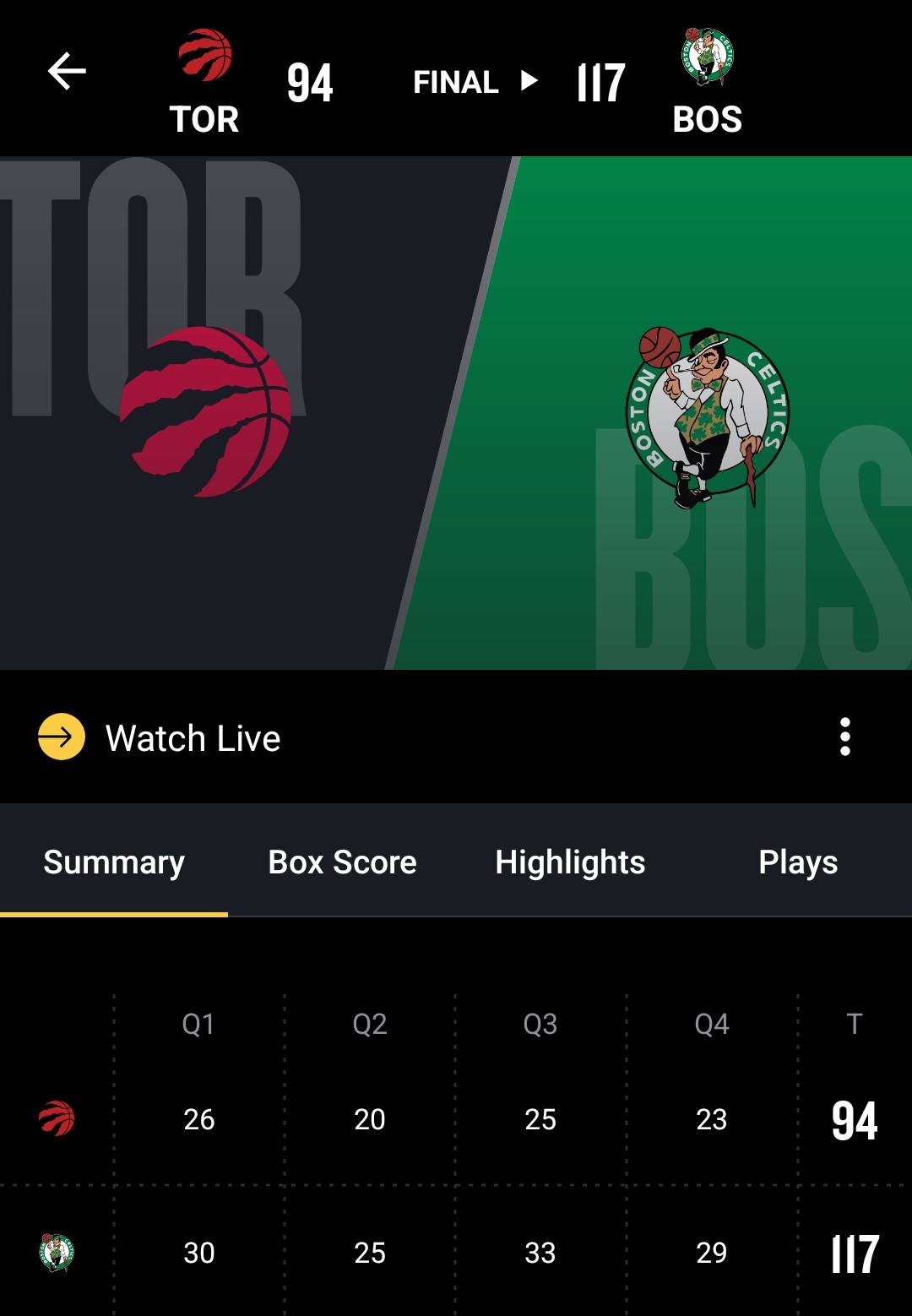Viewport: 912px width, 1316px height.
Task: View the Plays tab
Action: point(798,862)
